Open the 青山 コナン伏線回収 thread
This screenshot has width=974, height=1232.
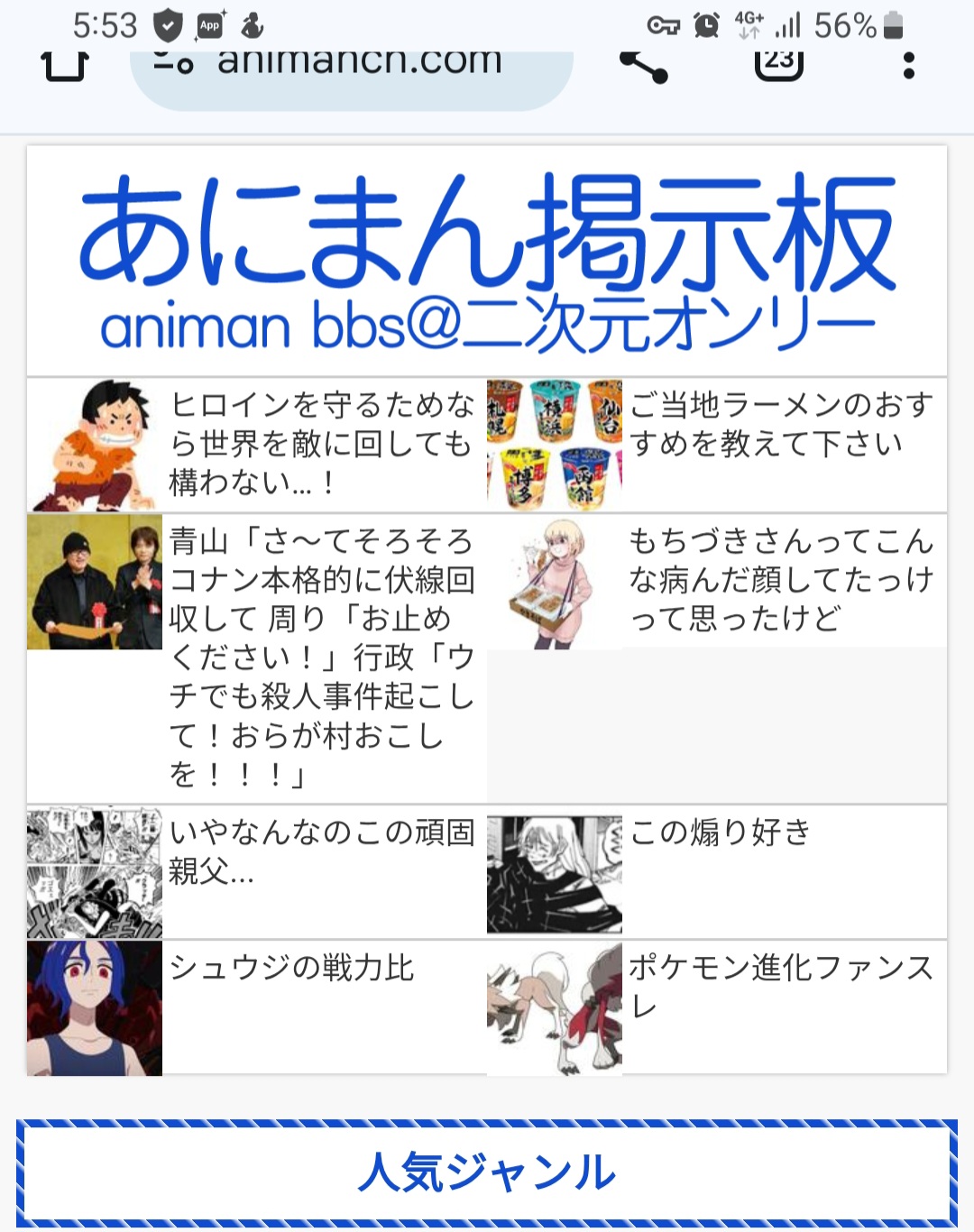257,659
